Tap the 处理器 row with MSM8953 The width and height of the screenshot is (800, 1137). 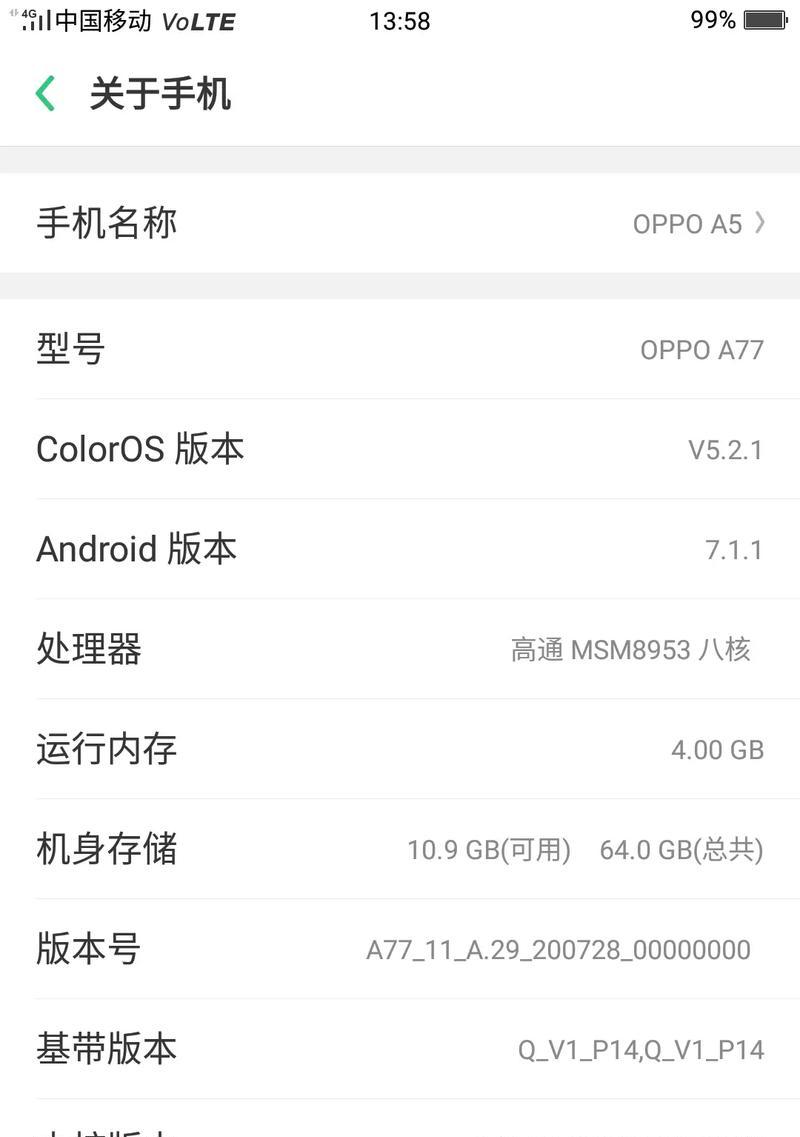coord(400,649)
